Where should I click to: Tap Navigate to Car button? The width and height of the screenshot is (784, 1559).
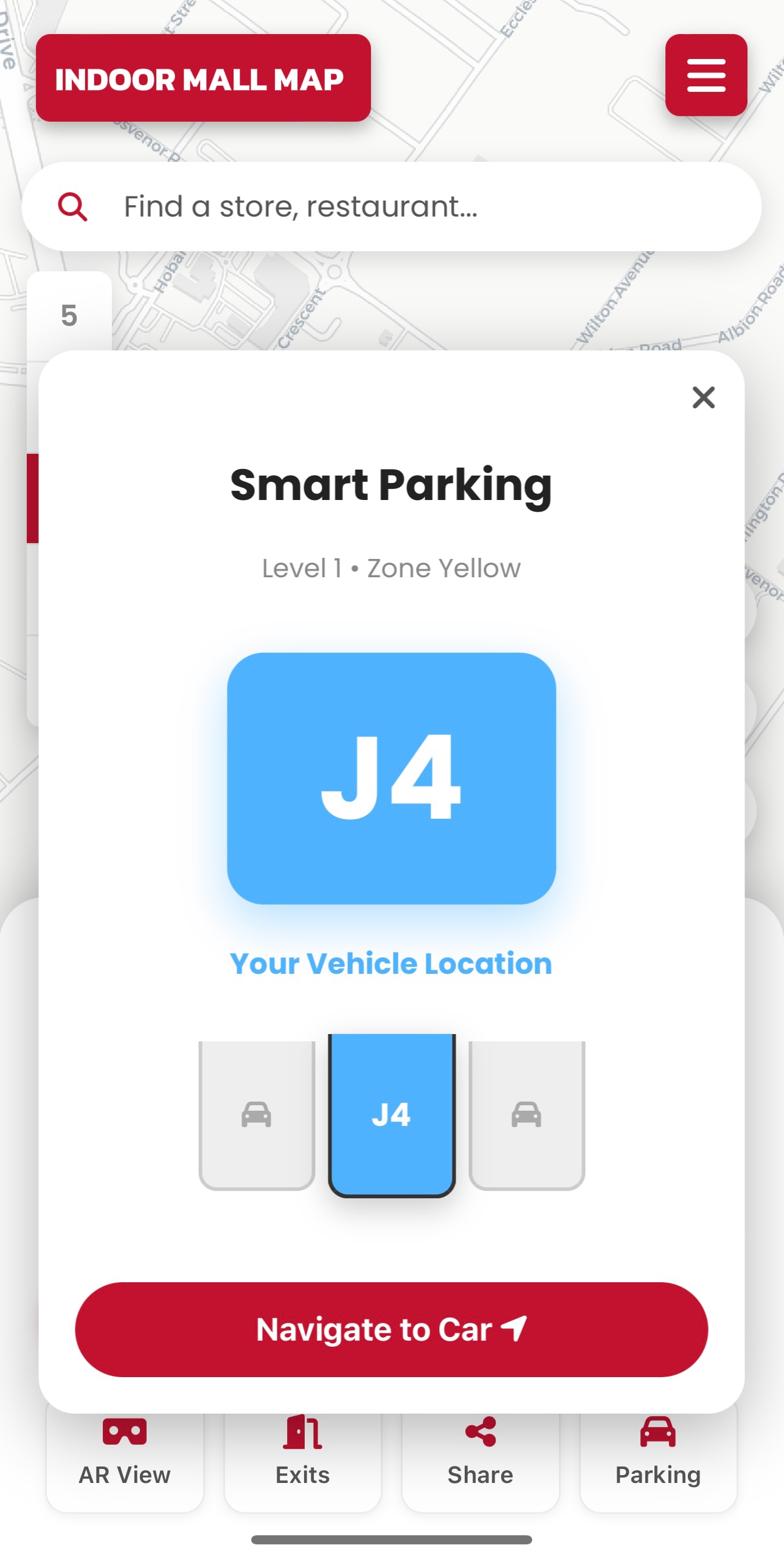tap(391, 1328)
